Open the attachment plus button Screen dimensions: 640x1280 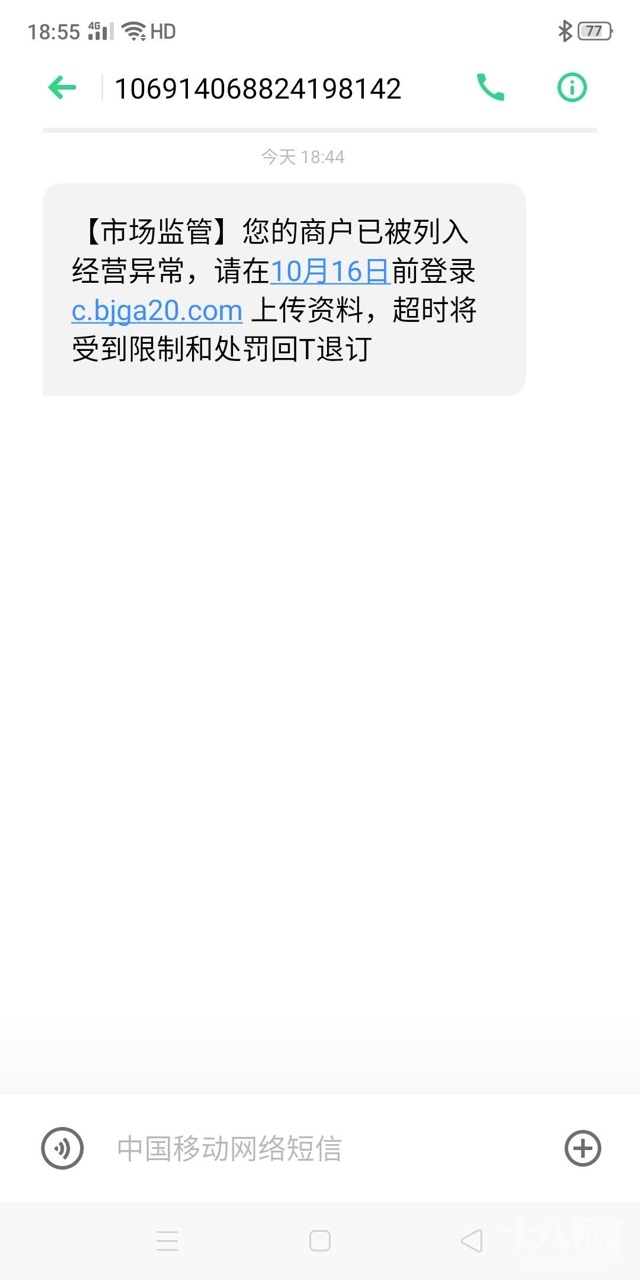(583, 1148)
